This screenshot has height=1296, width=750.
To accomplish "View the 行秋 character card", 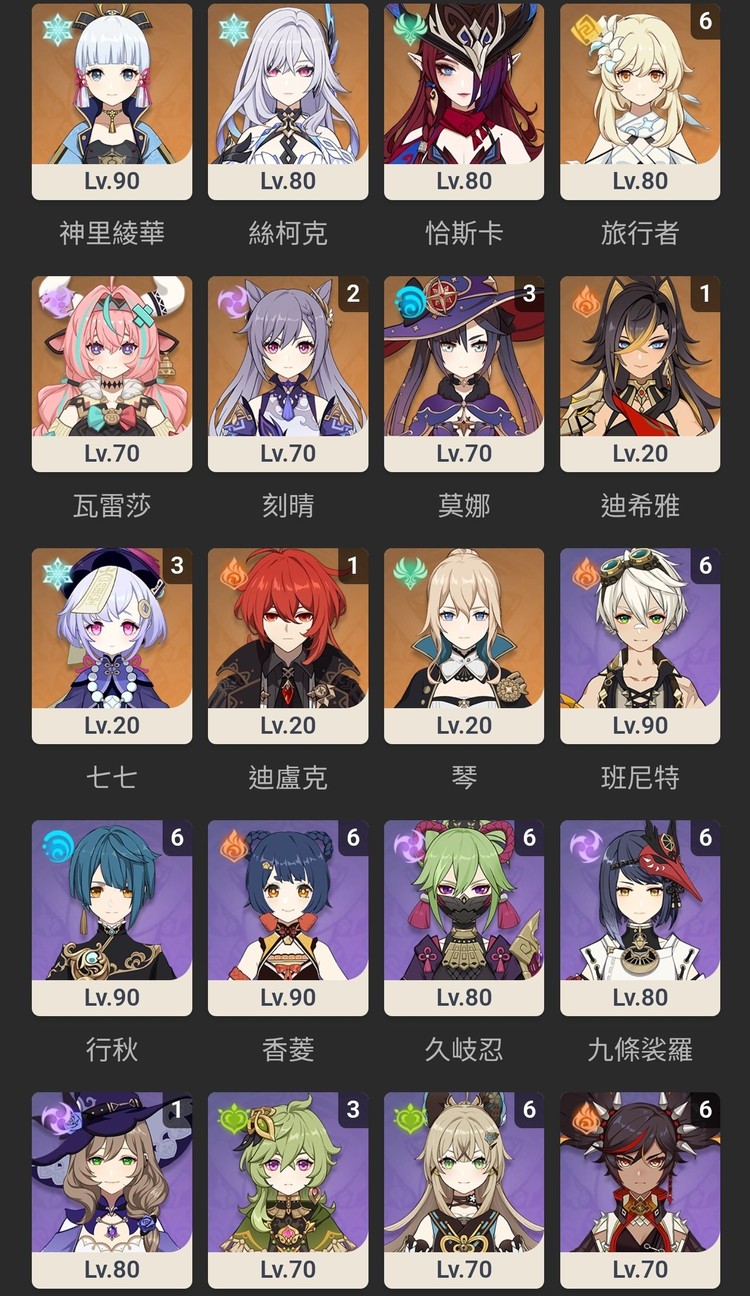I will [112, 917].
